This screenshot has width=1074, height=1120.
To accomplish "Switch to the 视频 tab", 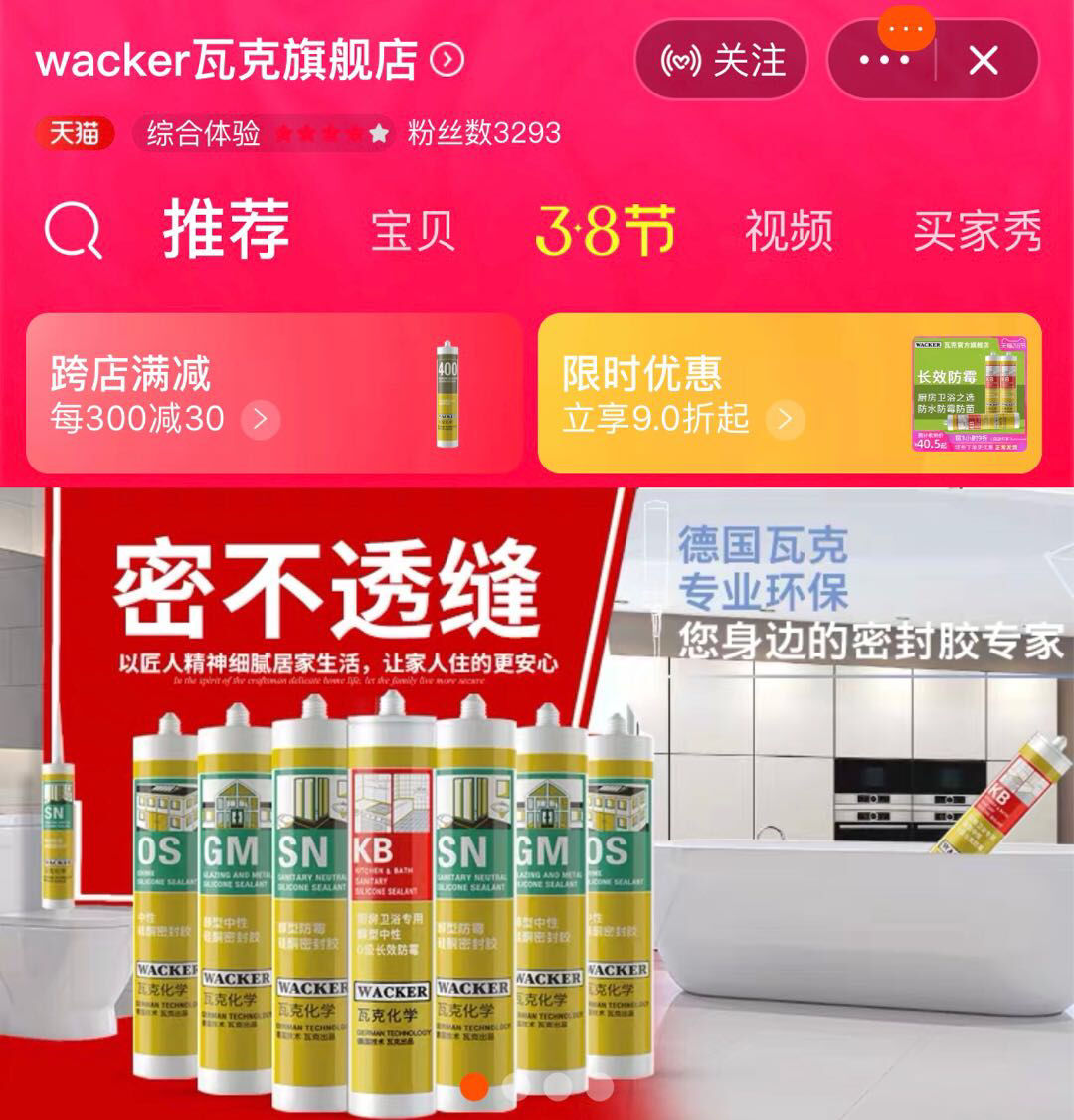I will pos(789,231).
